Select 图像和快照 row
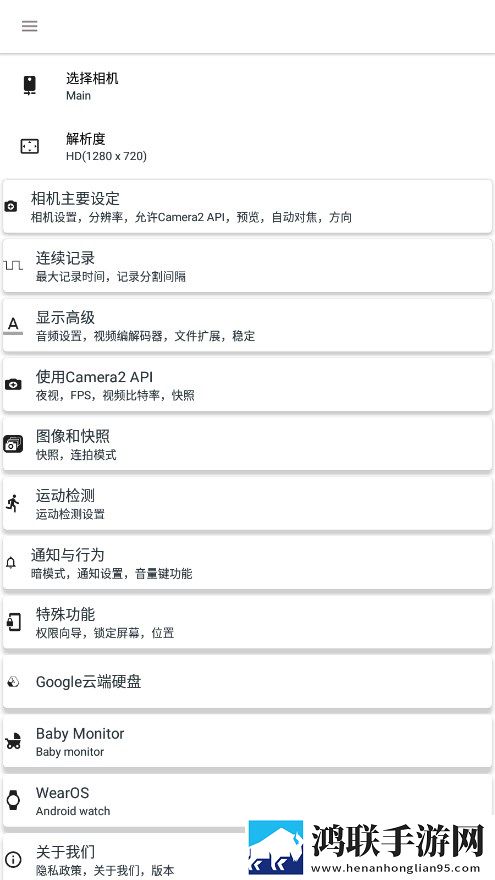 click(x=248, y=444)
